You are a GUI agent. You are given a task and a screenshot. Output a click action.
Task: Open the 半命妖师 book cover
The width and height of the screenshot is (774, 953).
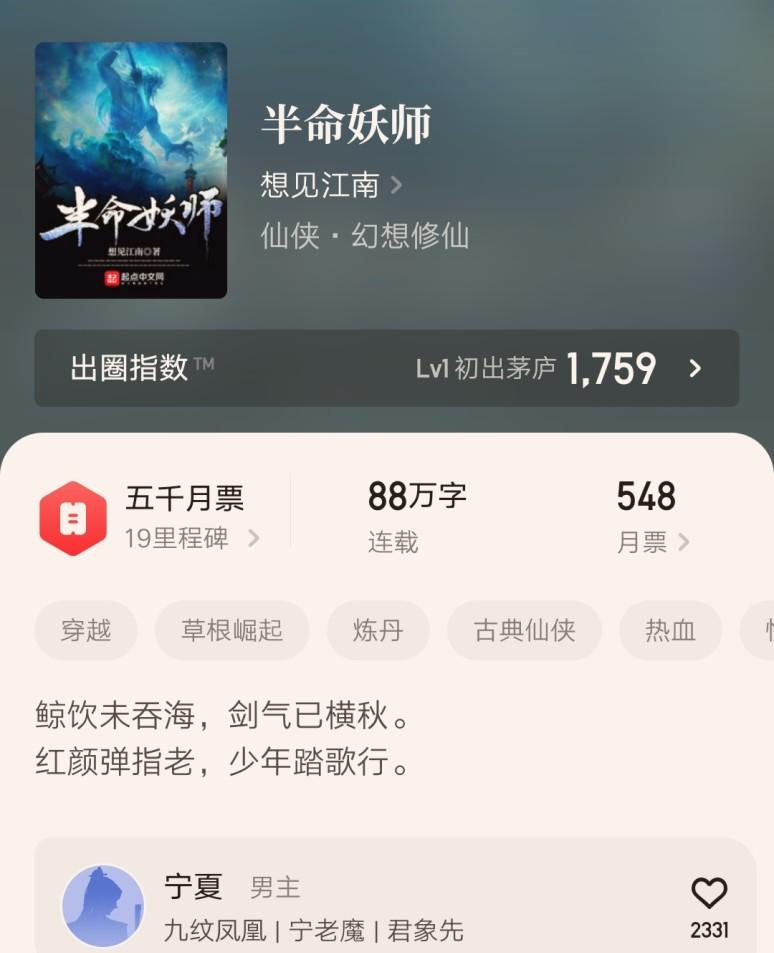point(131,170)
